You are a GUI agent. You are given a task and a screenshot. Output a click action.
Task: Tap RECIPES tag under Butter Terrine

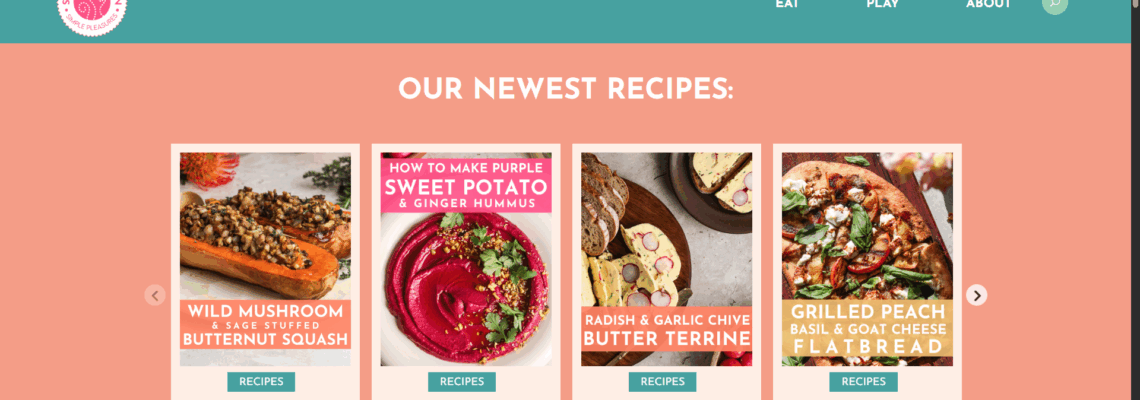coord(662,382)
